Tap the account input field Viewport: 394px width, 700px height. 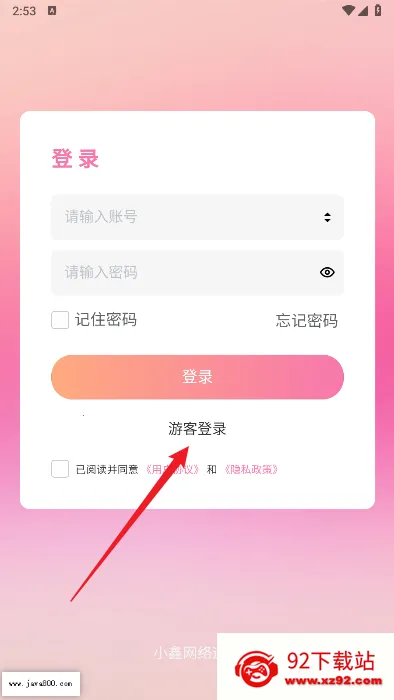(x=197, y=217)
